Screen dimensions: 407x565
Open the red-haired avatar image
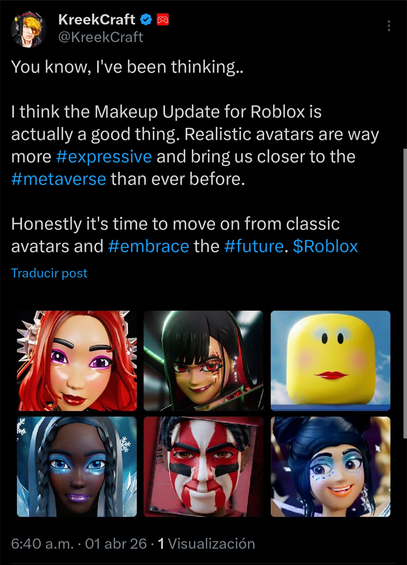tap(77, 361)
